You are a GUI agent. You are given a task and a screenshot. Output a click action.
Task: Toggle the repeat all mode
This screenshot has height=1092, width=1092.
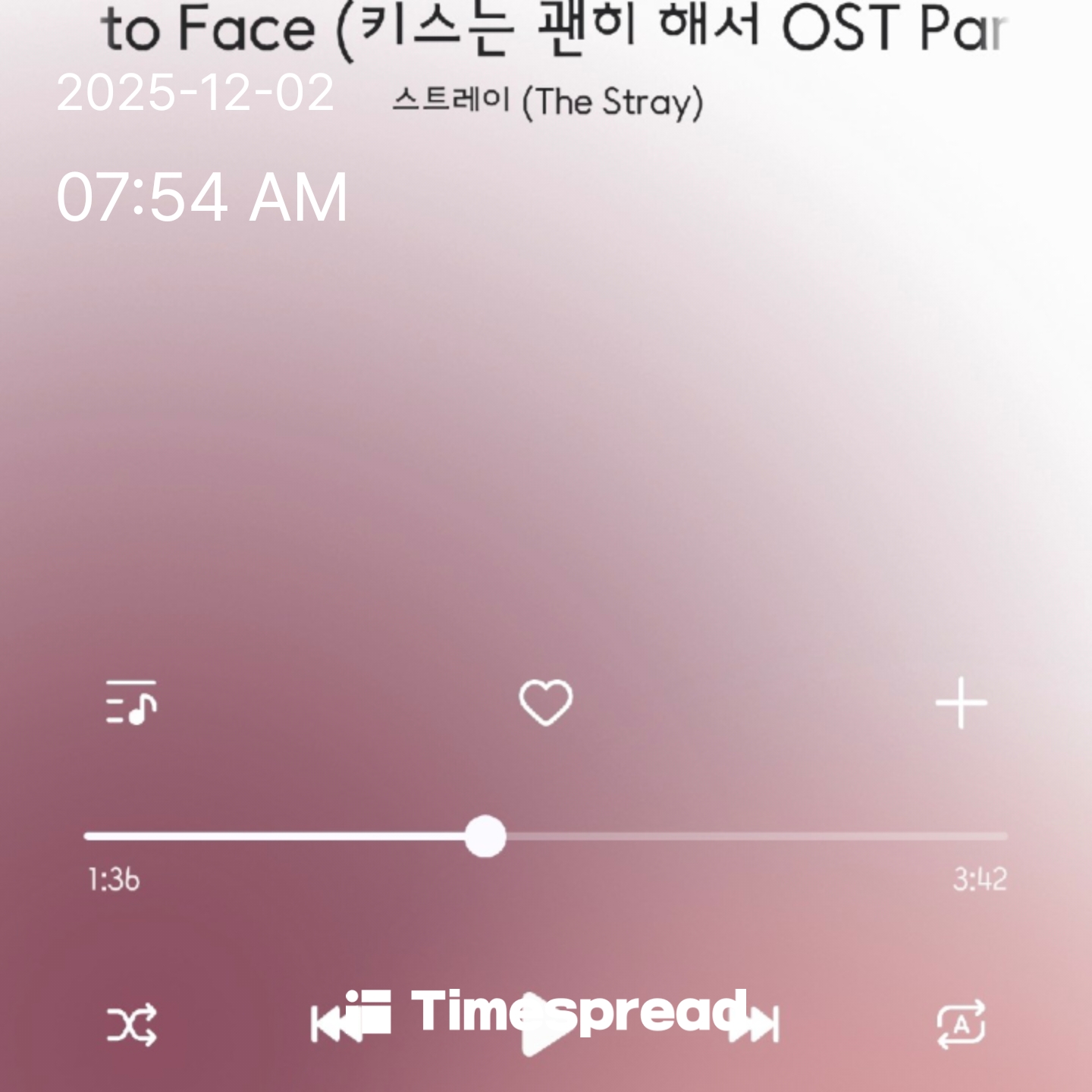click(x=962, y=1025)
